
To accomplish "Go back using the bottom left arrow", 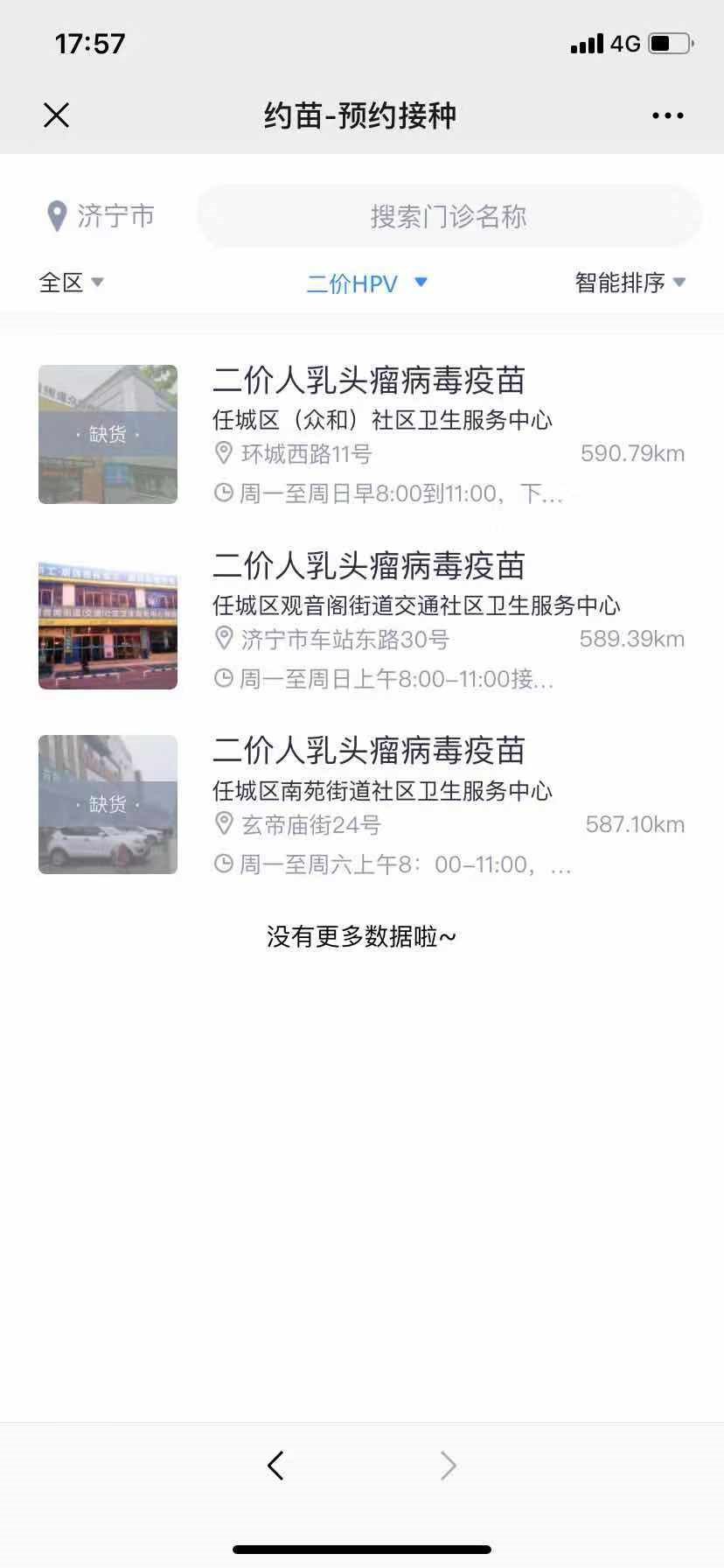I will [275, 1465].
